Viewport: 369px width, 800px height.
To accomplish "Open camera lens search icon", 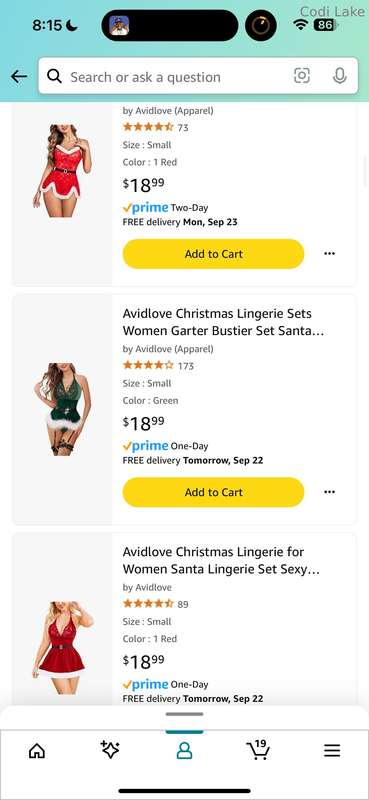I will 302,76.
